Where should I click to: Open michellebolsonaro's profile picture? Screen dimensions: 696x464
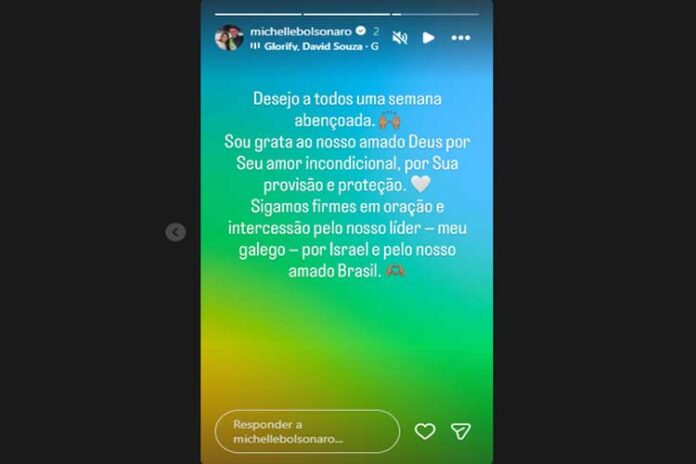[229, 38]
